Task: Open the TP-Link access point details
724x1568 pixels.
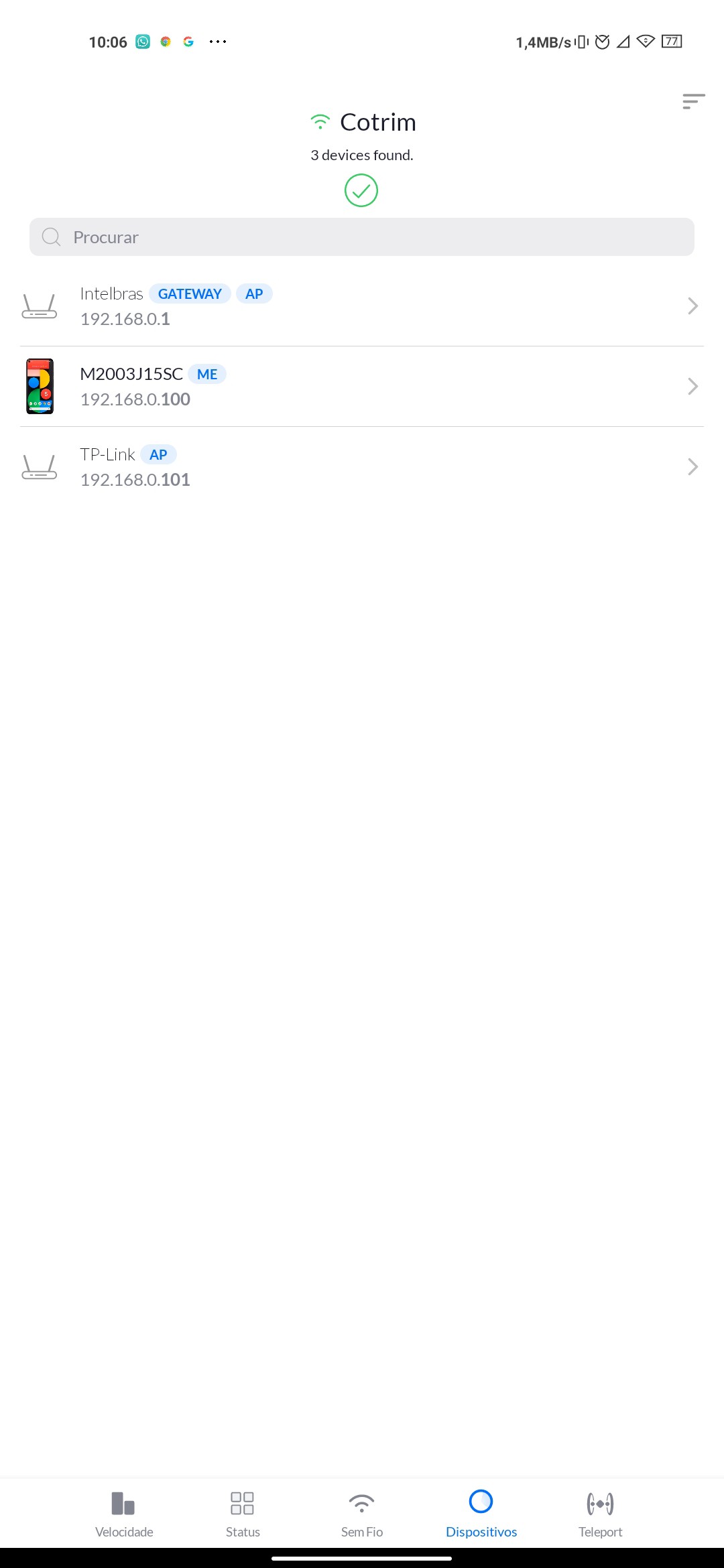Action: coord(362,467)
